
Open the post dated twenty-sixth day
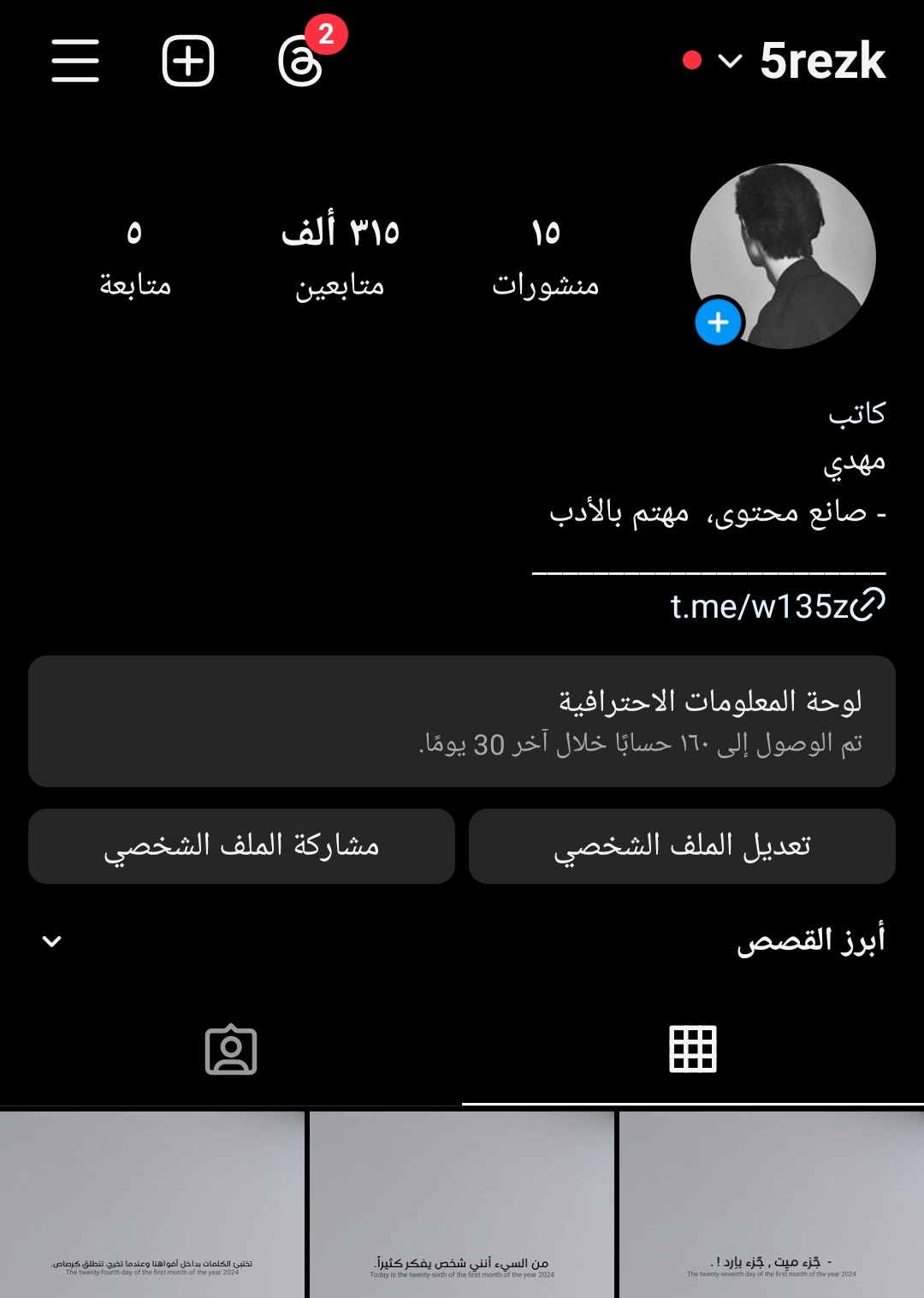462,1205
